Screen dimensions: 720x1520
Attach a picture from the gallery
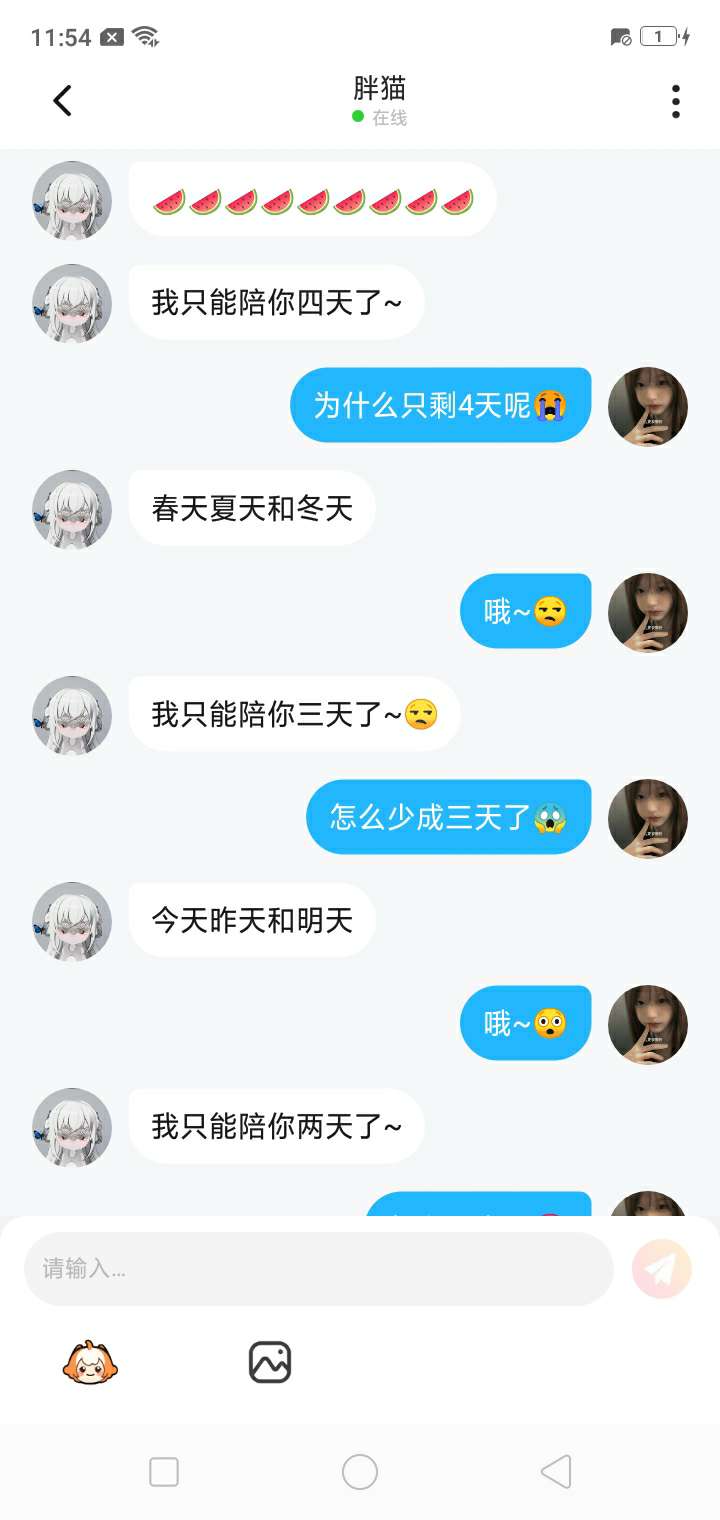click(x=270, y=1362)
